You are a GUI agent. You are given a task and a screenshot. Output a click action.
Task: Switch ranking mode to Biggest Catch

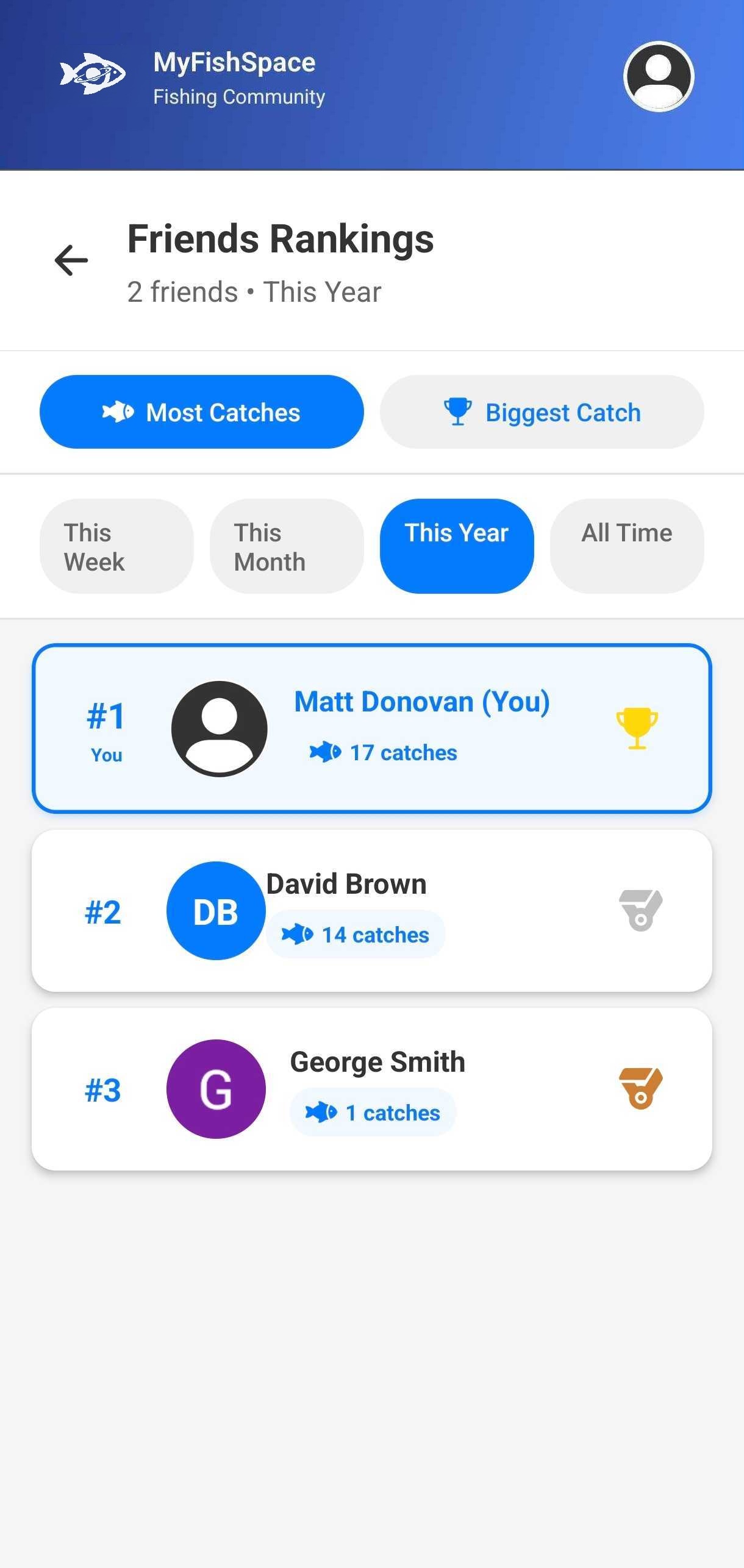542,412
